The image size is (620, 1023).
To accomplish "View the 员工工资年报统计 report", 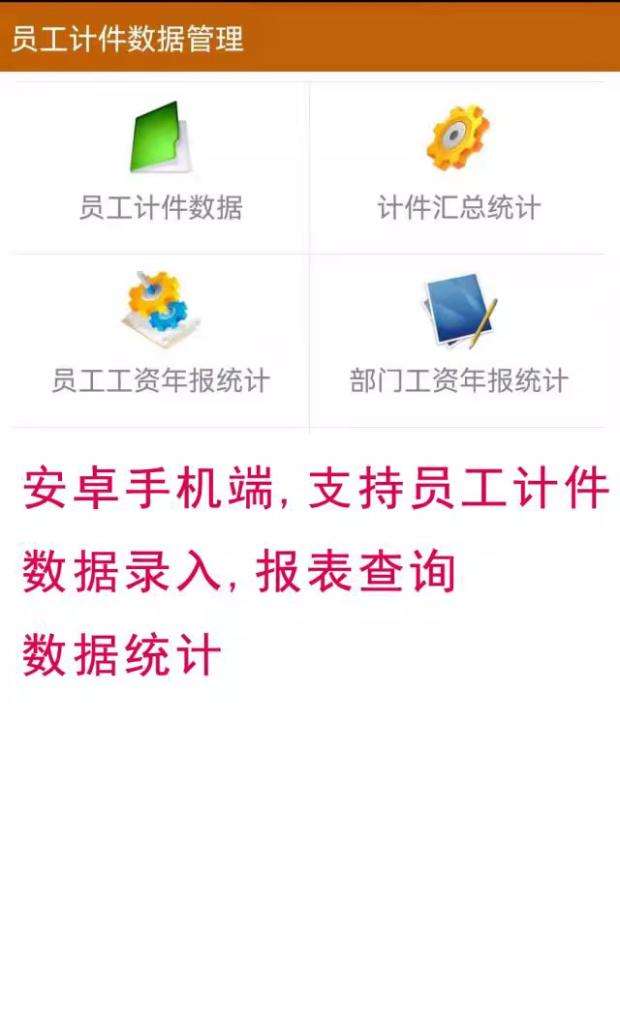I will coord(160,338).
